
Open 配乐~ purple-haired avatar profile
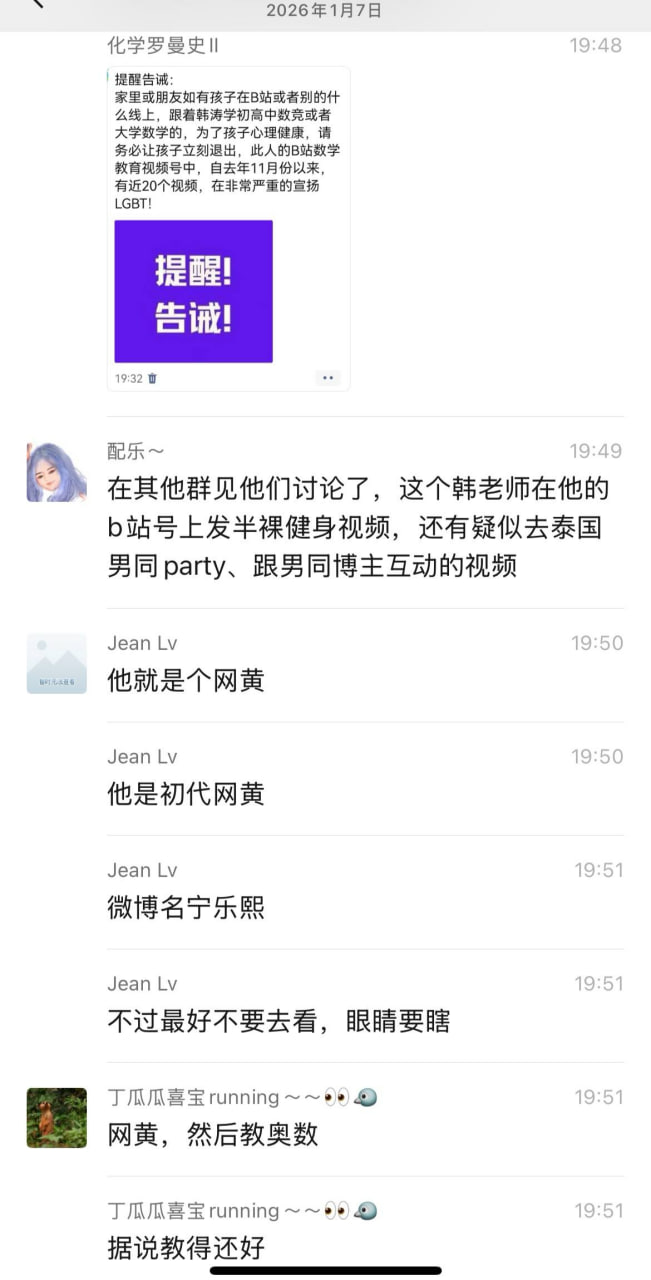[56, 471]
